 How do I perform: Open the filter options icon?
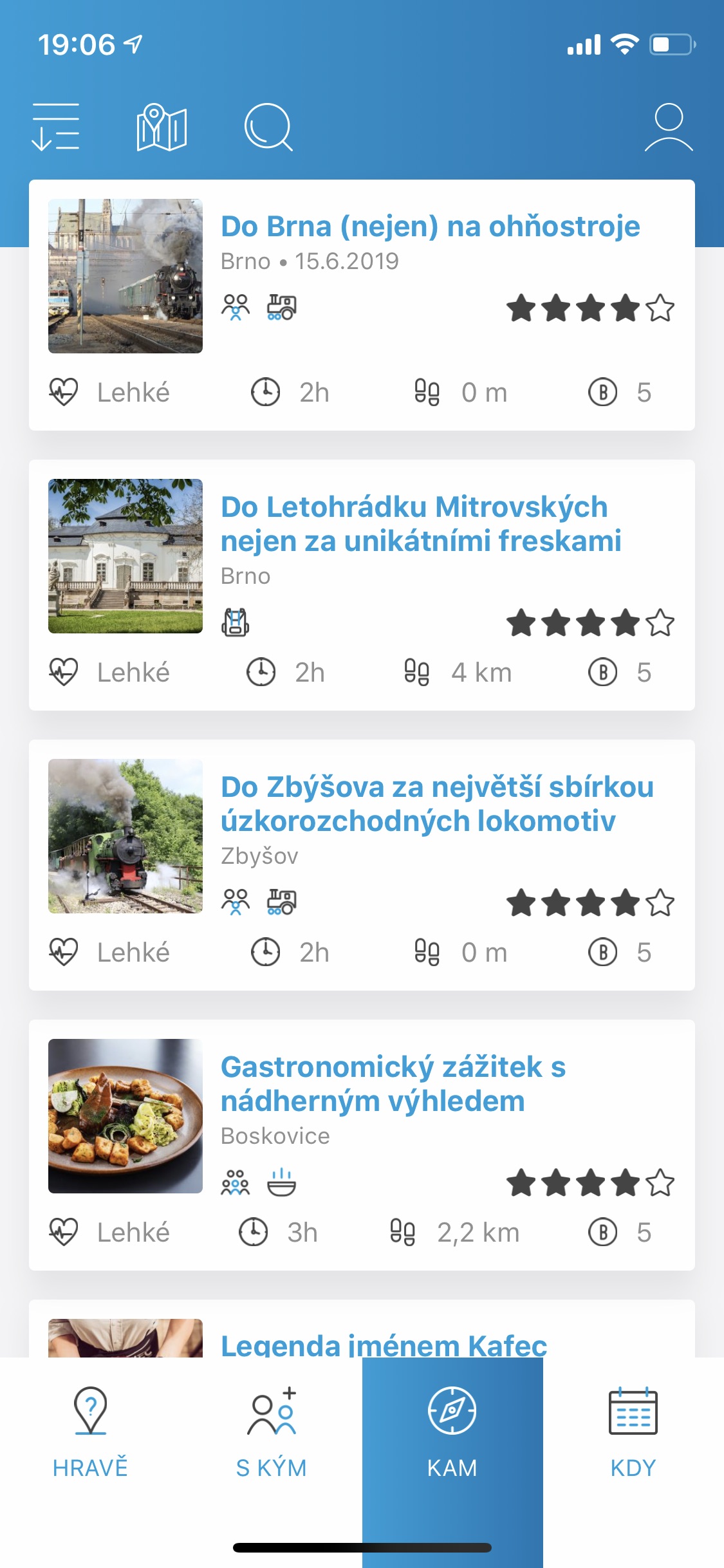pyautogui.click(x=57, y=127)
